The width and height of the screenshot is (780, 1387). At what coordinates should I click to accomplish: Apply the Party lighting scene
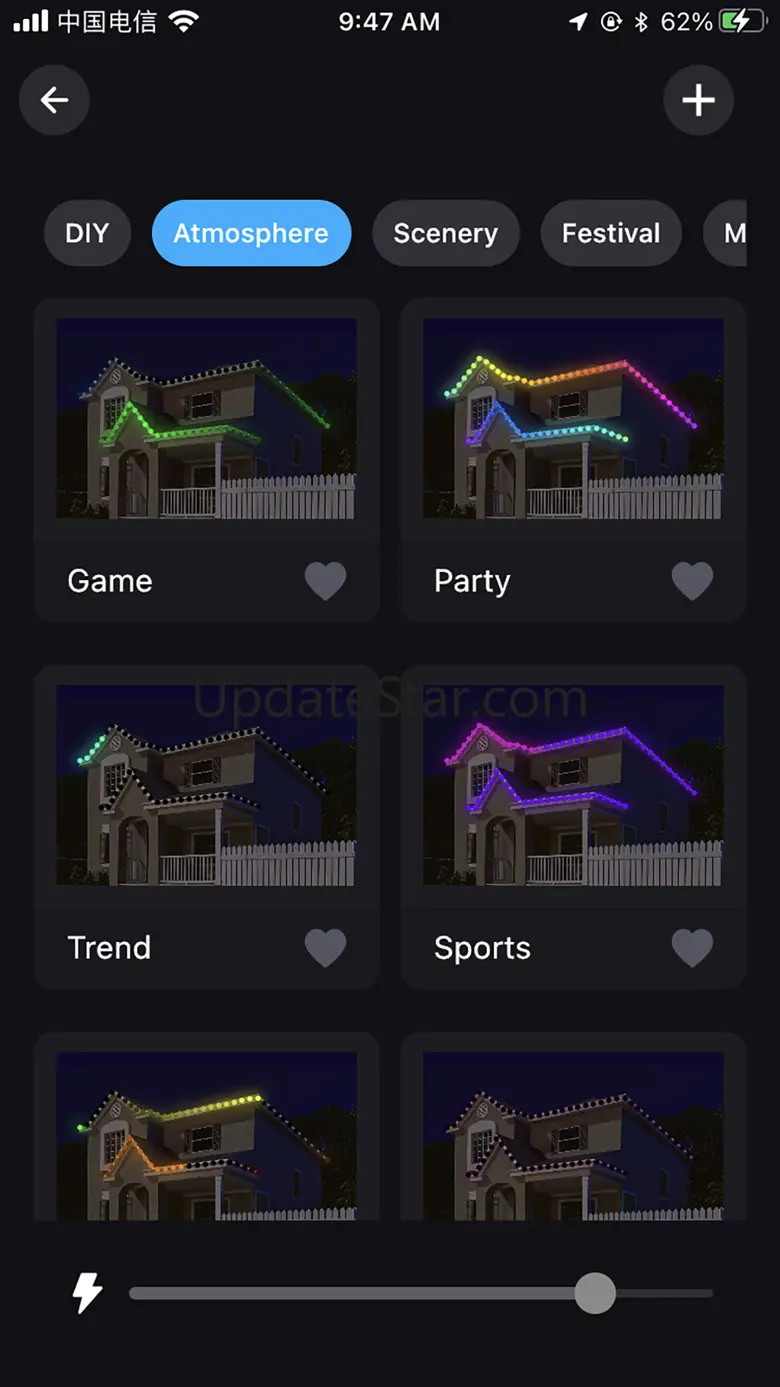point(573,459)
